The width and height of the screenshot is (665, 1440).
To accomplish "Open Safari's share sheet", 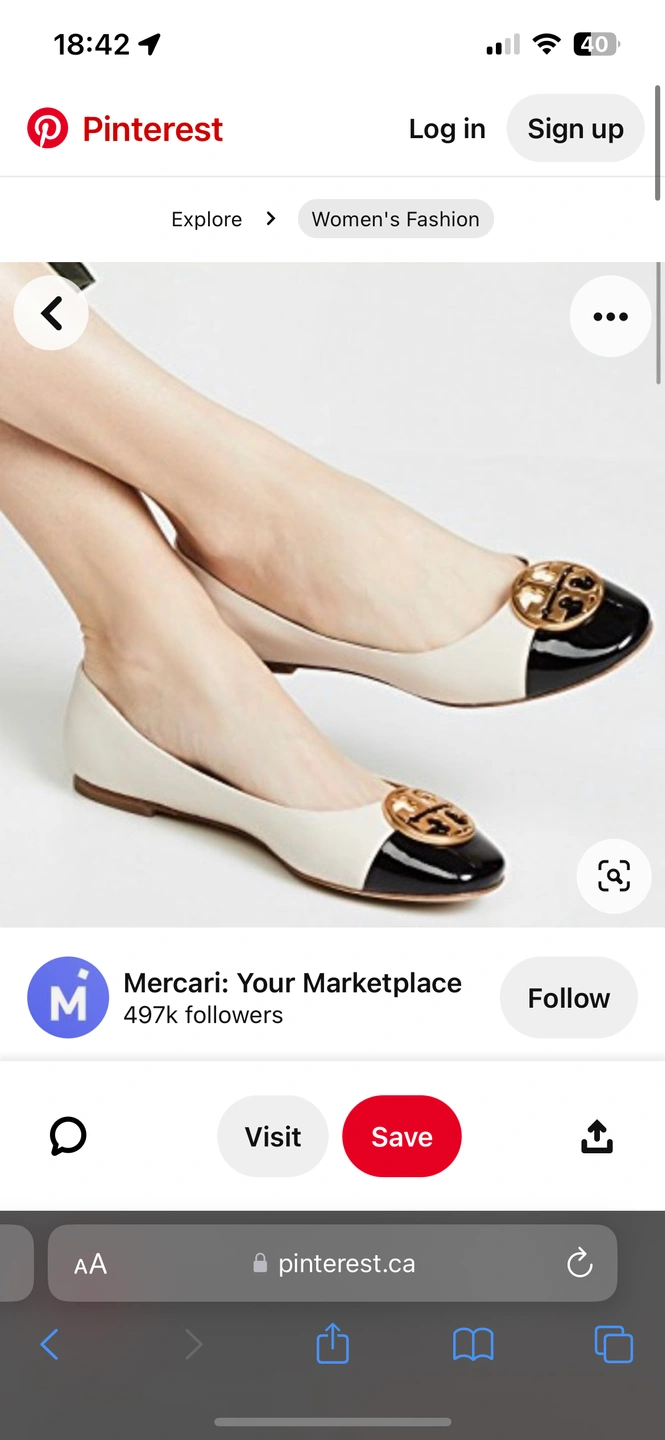I will click(332, 1344).
